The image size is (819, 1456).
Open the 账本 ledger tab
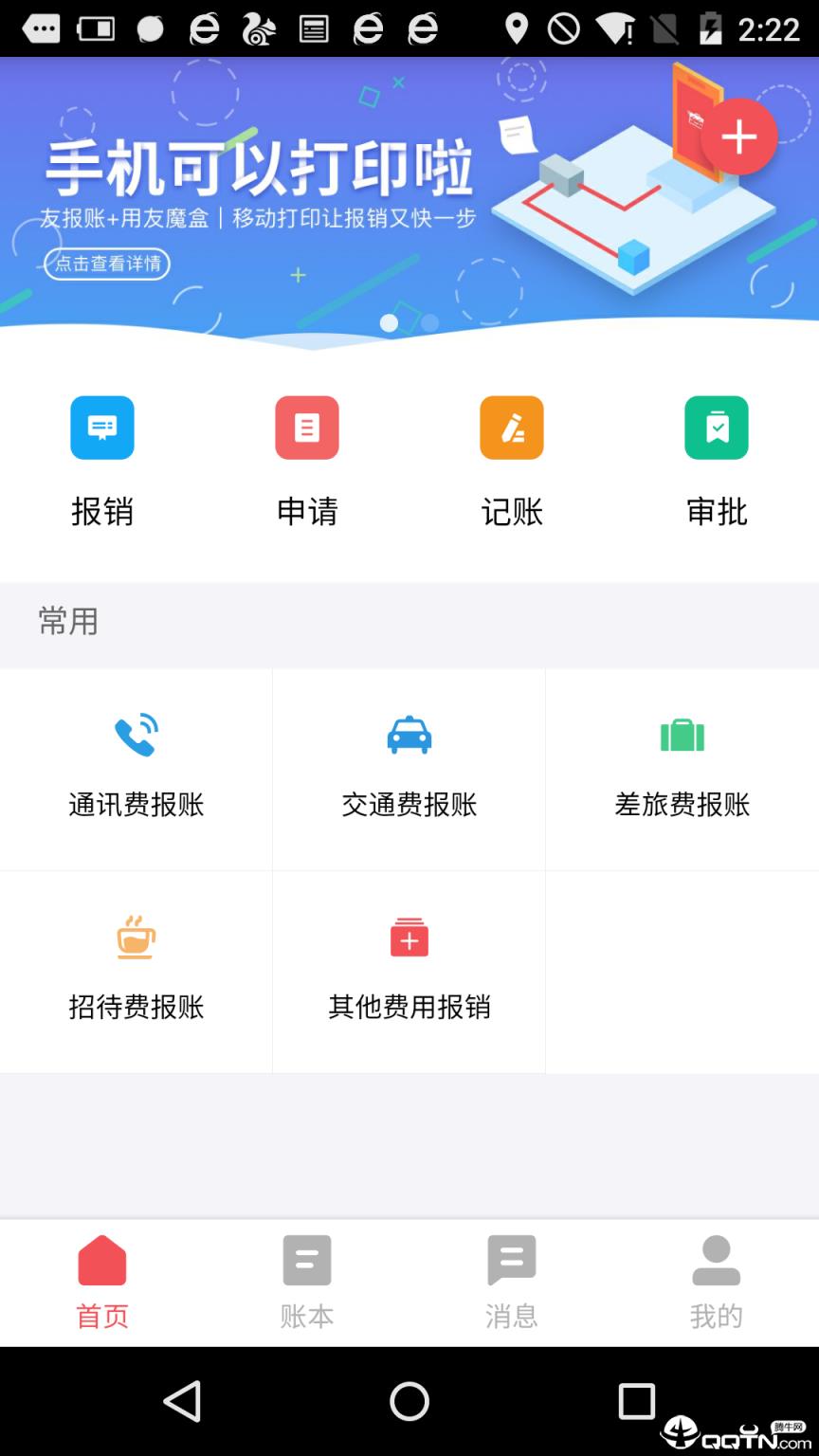pyautogui.click(x=306, y=1282)
